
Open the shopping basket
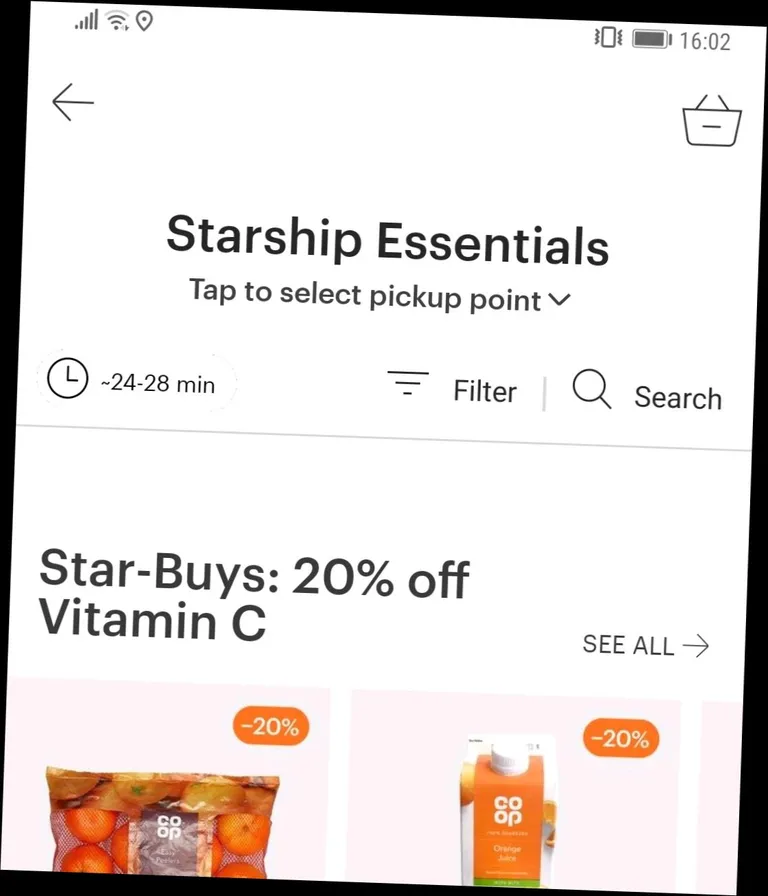711,123
